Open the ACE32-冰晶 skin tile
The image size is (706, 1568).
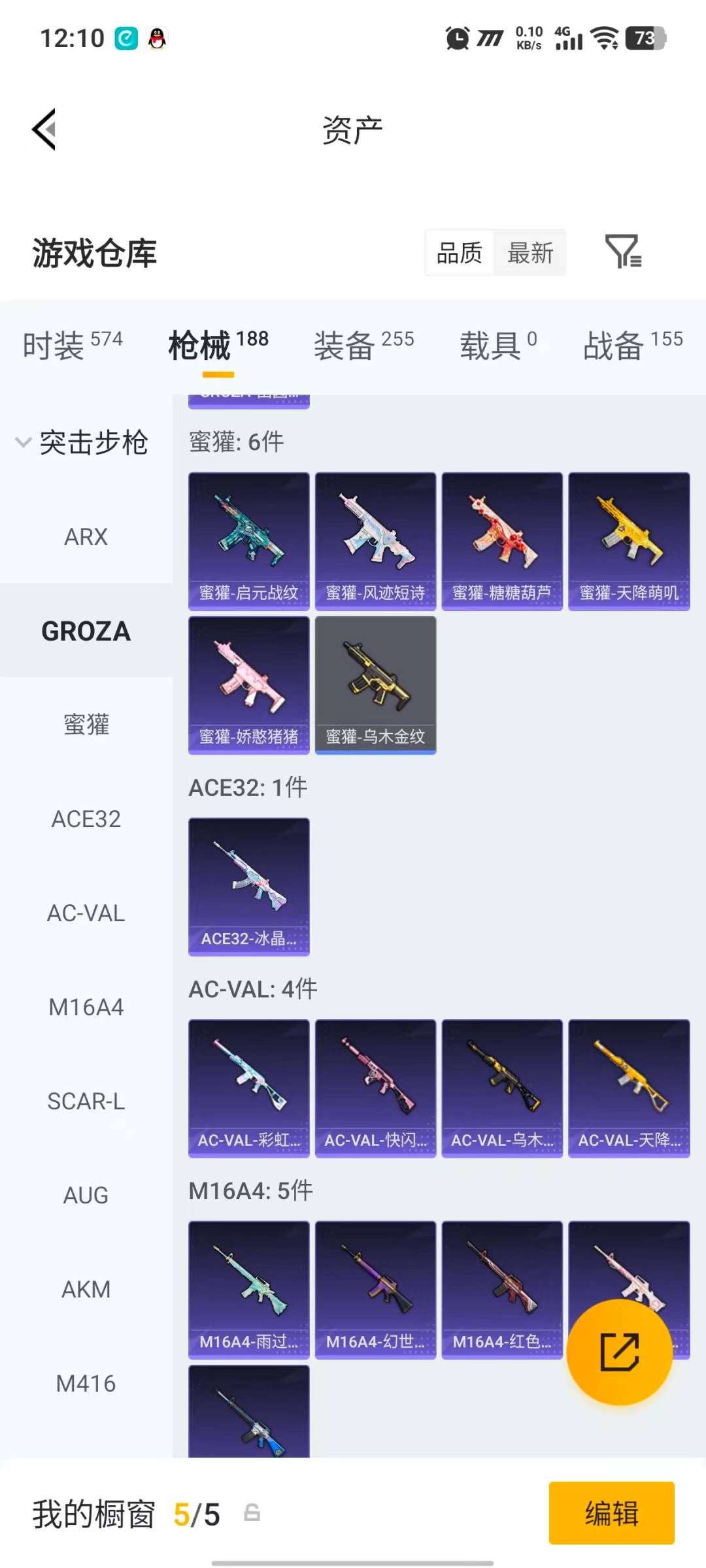point(248,887)
